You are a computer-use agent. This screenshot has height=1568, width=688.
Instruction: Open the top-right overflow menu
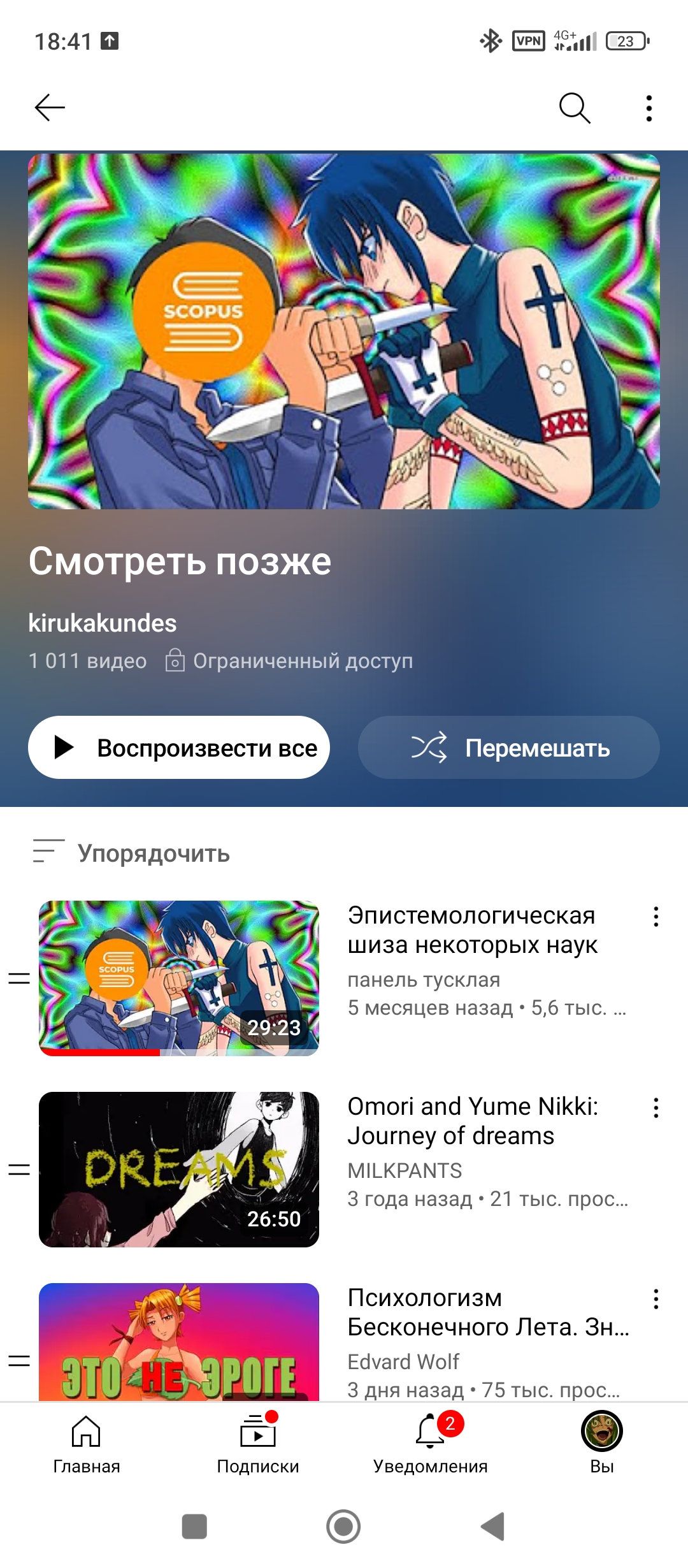pyautogui.click(x=649, y=108)
